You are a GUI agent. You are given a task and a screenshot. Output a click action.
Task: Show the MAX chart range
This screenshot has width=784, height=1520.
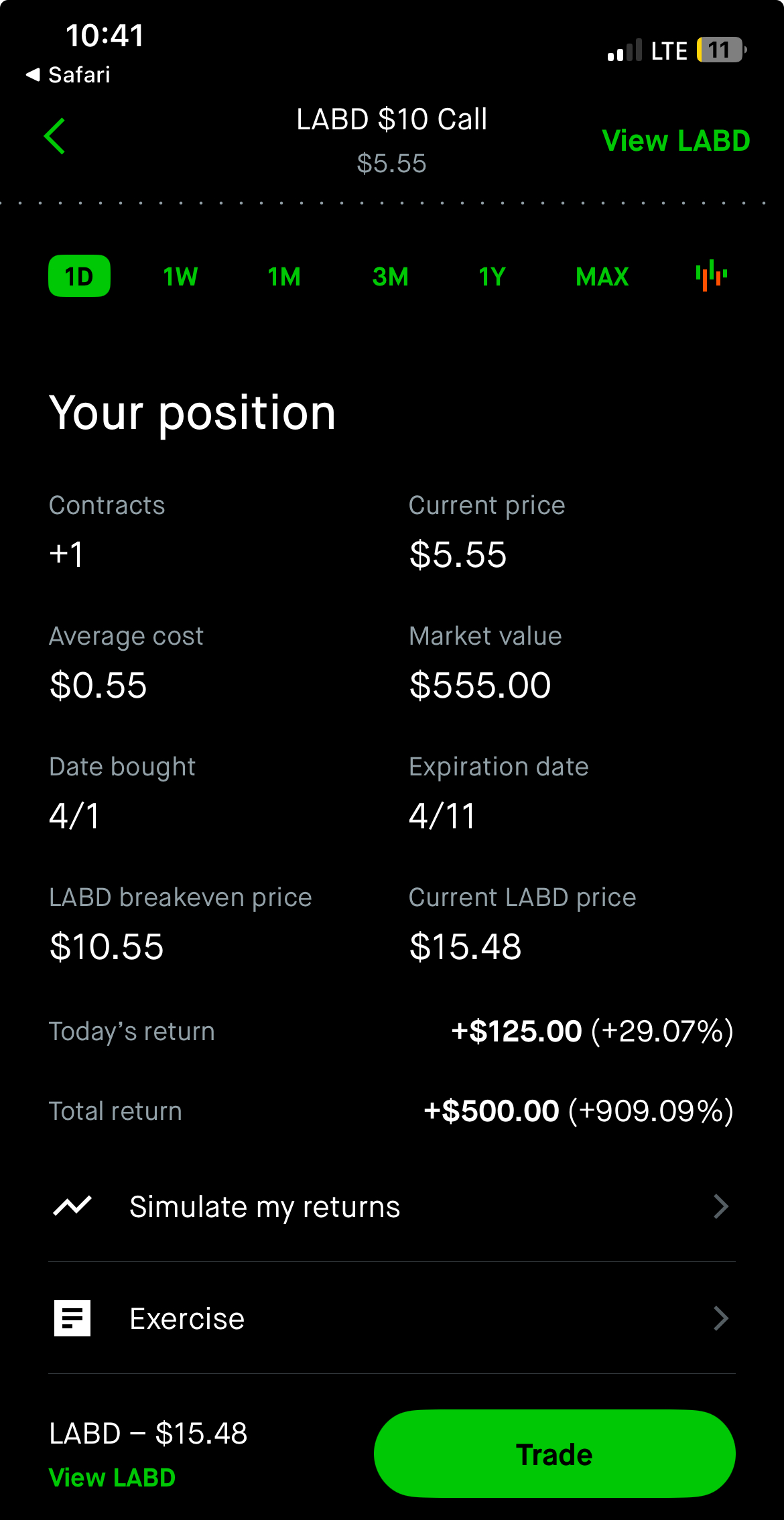602,276
